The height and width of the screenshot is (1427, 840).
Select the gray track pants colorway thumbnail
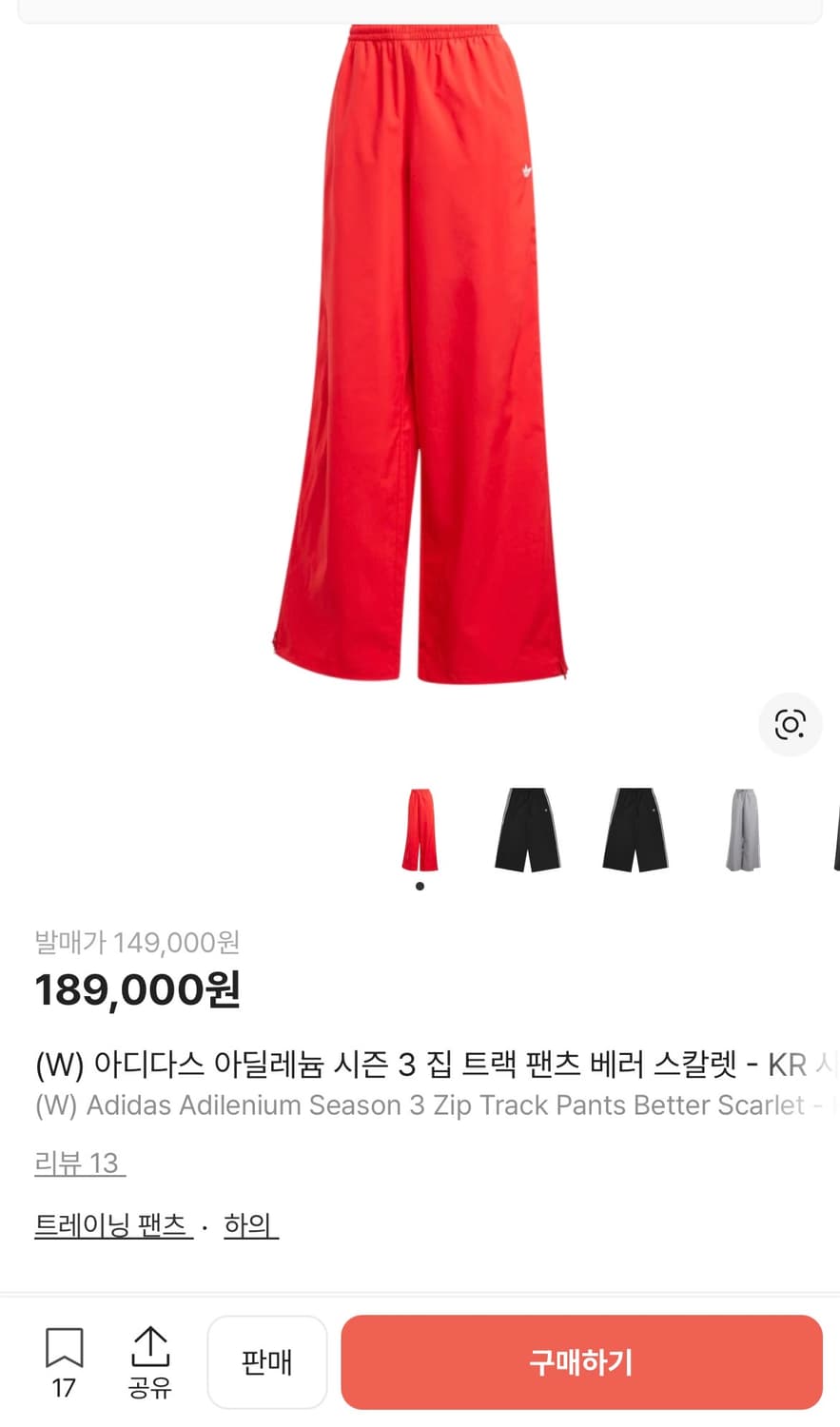741,829
